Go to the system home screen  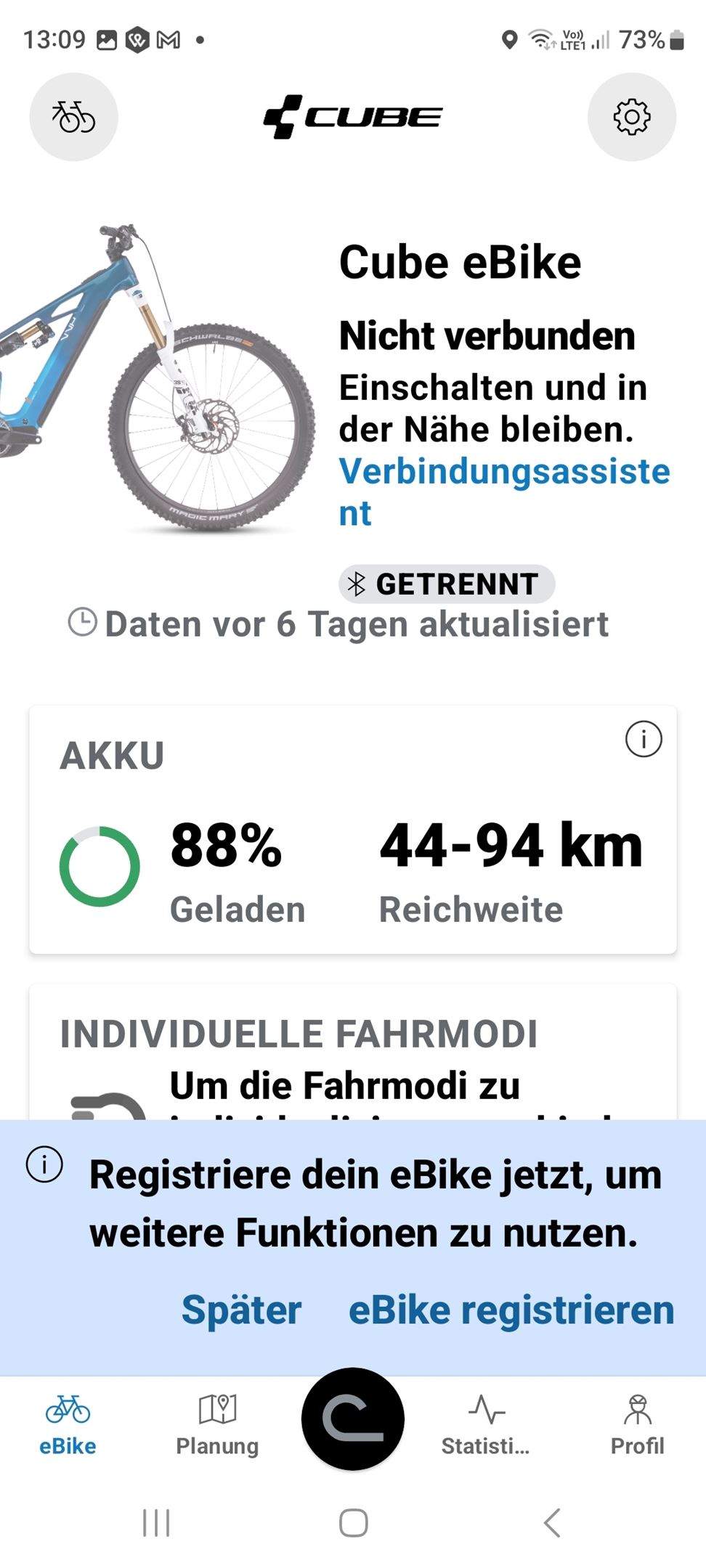click(353, 1522)
